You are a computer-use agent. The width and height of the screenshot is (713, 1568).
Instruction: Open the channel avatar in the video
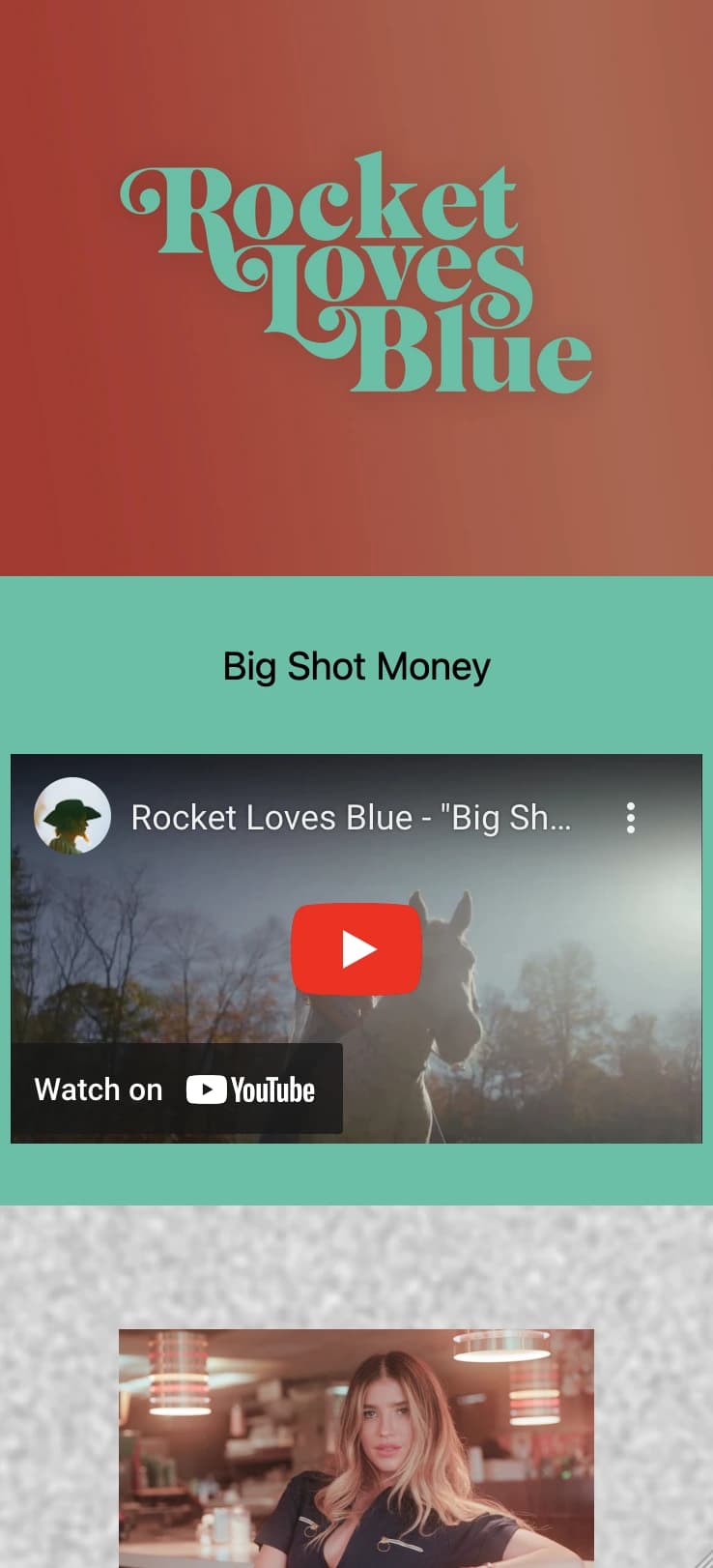(72, 816)
